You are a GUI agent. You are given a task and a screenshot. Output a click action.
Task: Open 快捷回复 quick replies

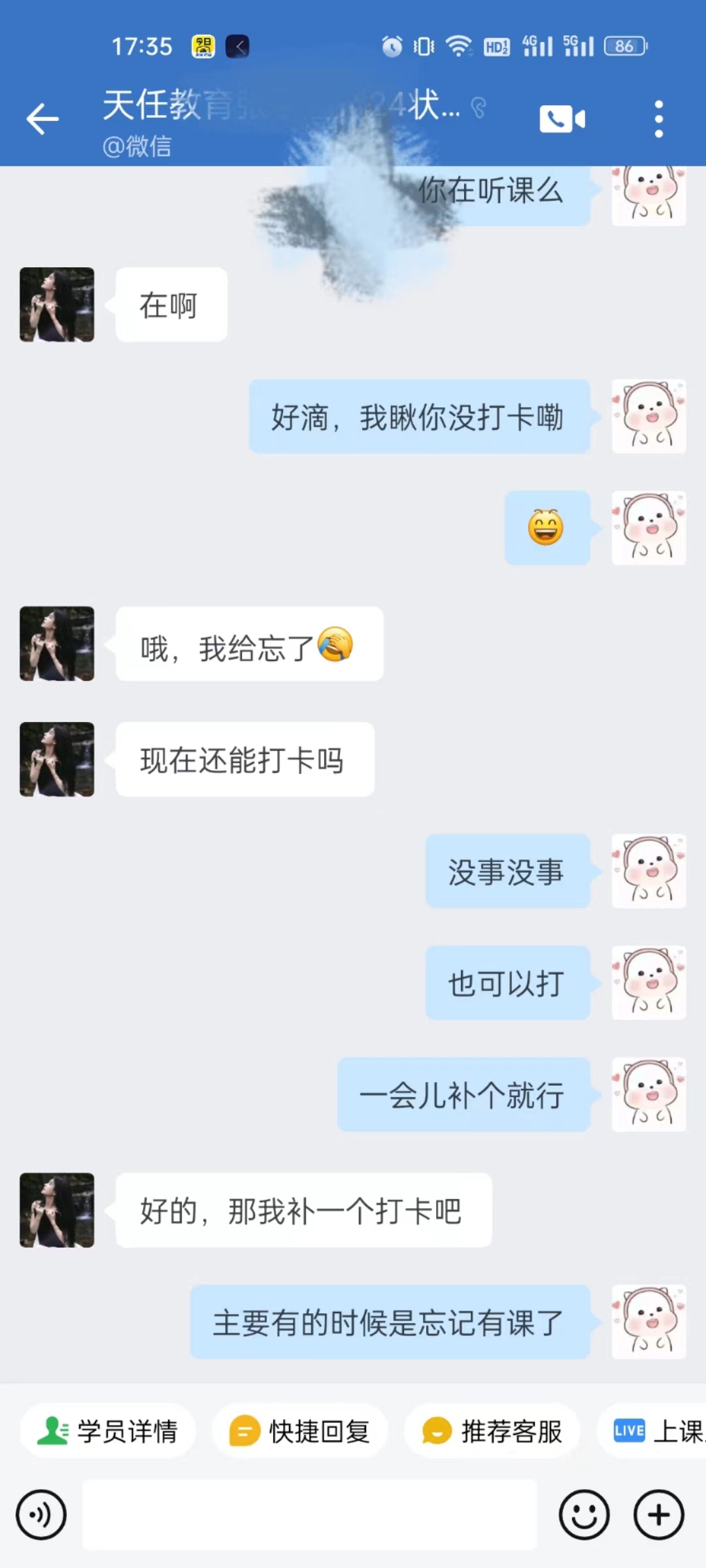coord(300,1431)
